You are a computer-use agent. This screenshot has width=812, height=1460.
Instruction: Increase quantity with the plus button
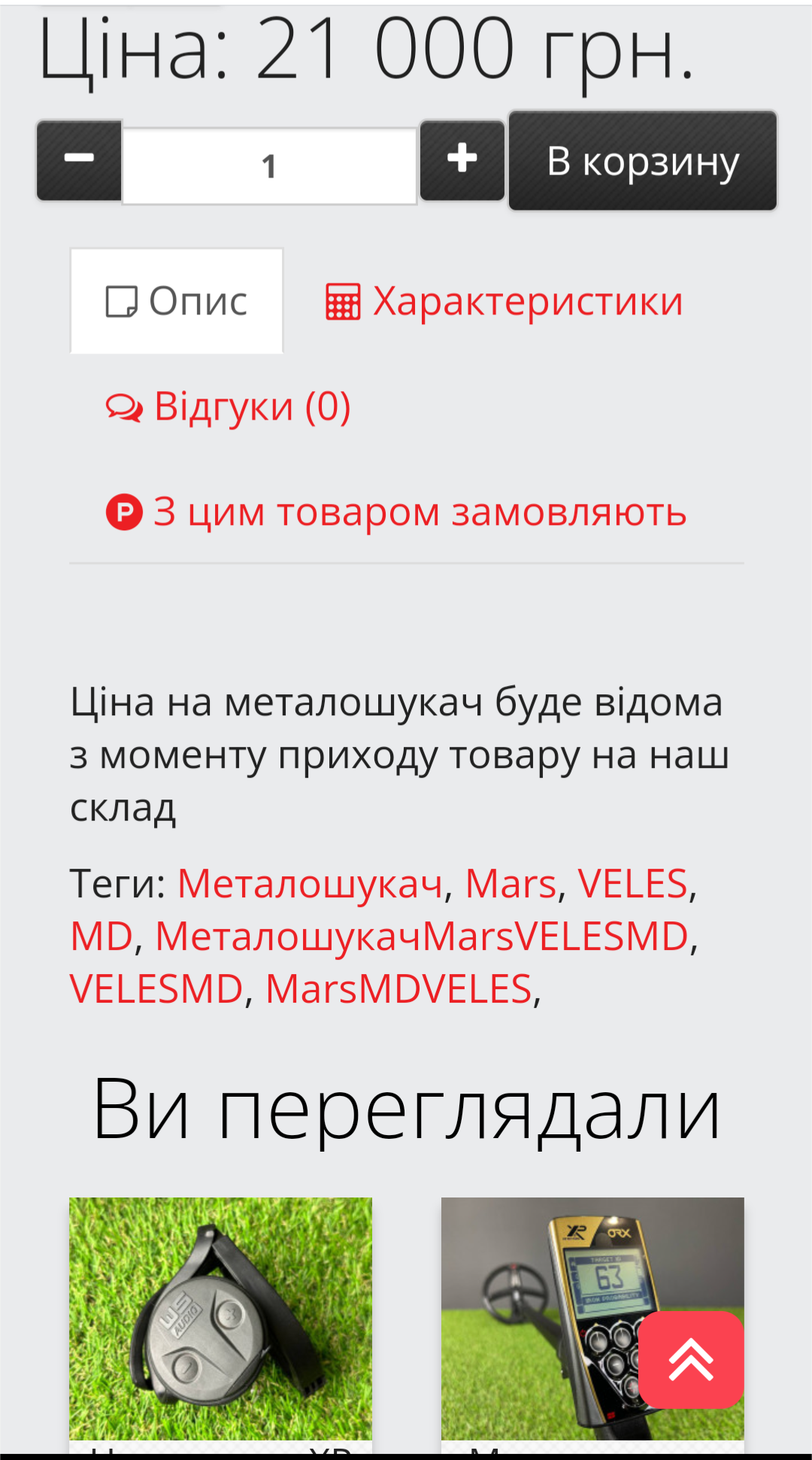point(462,161)
